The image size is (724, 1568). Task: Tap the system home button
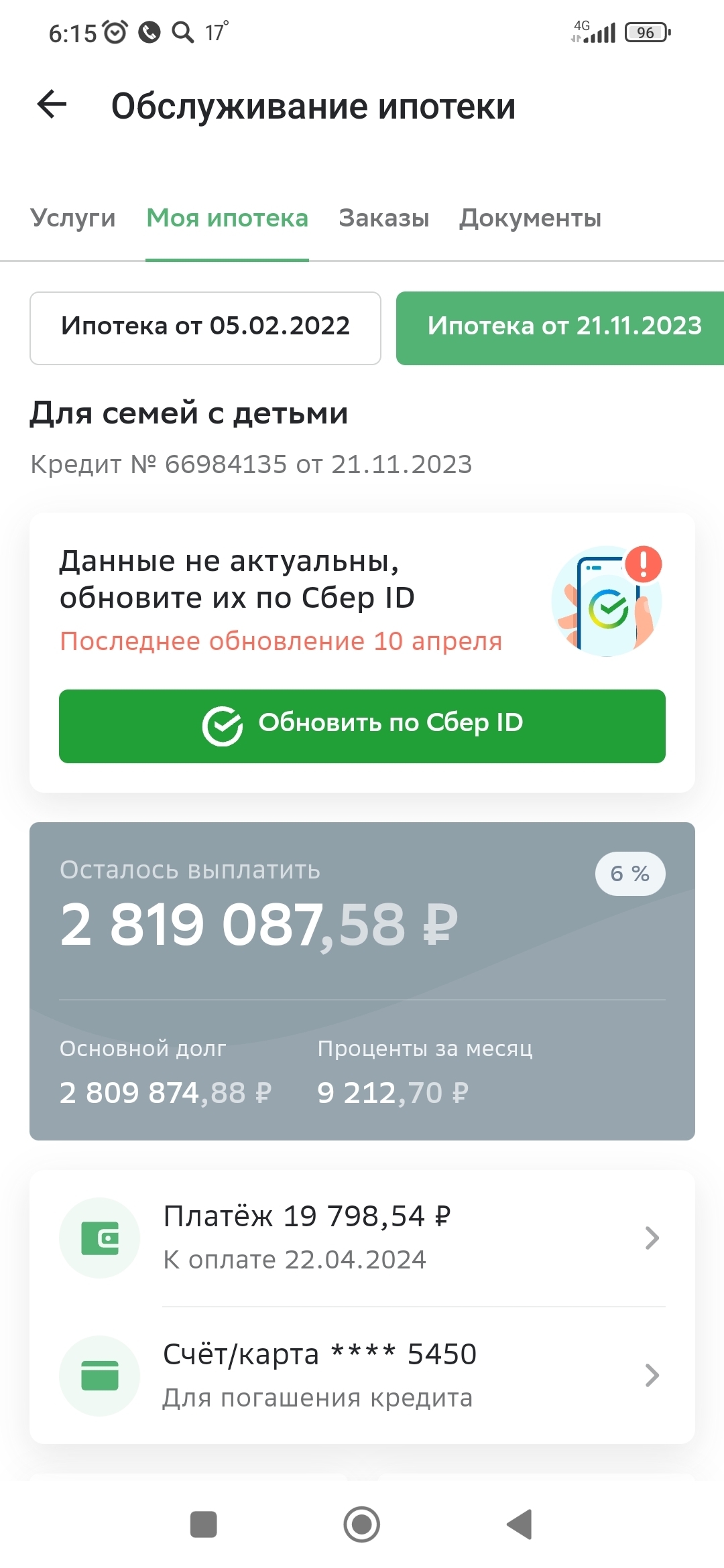pyautogui.click(x=362, y=1524)
